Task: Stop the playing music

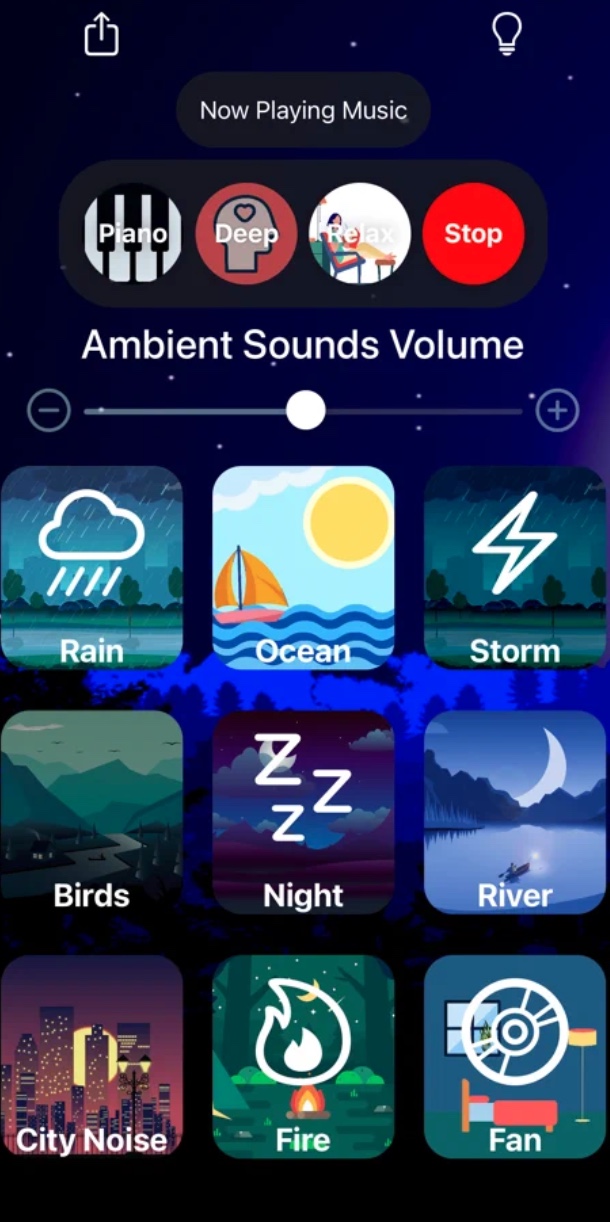Action: click(x=473, y=234)
